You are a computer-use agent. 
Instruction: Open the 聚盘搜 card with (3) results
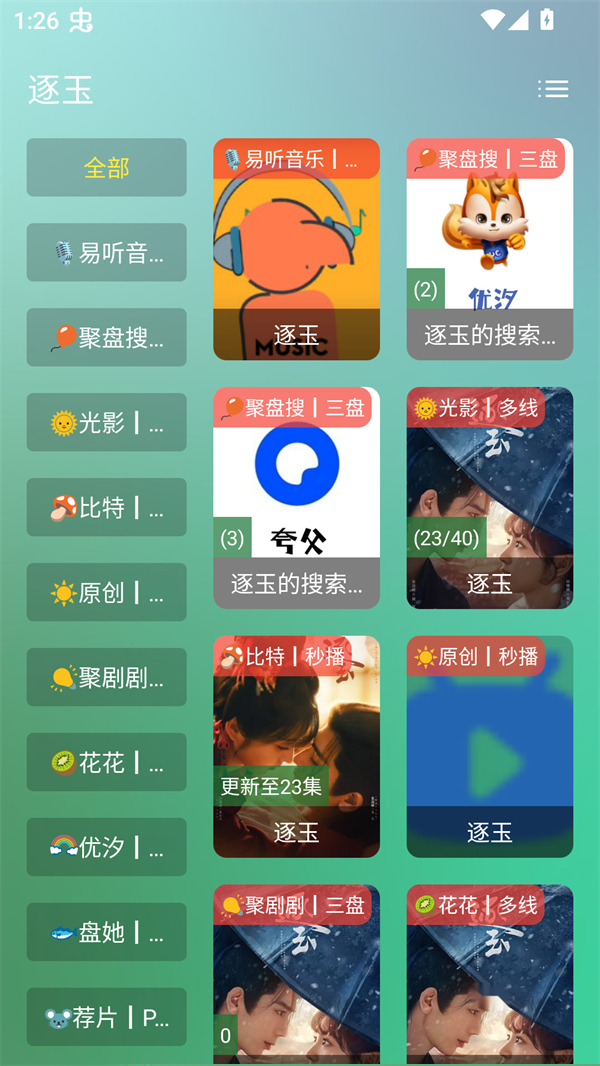[x=296, y=498]
